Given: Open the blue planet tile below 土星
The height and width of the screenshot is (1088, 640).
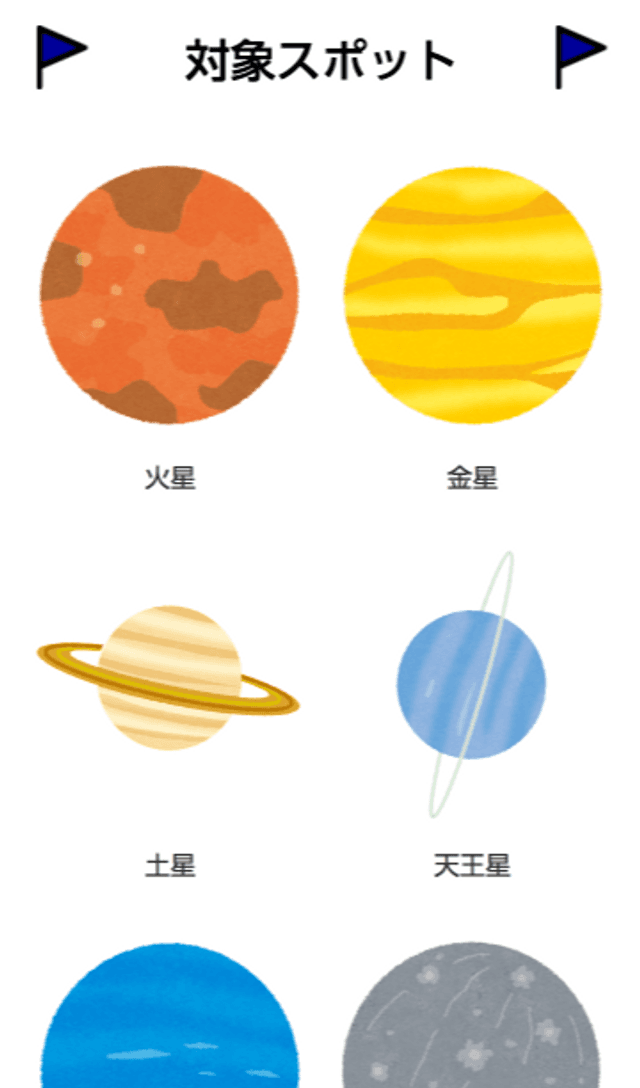Looking at the screenshot, I should point(169,1020).
